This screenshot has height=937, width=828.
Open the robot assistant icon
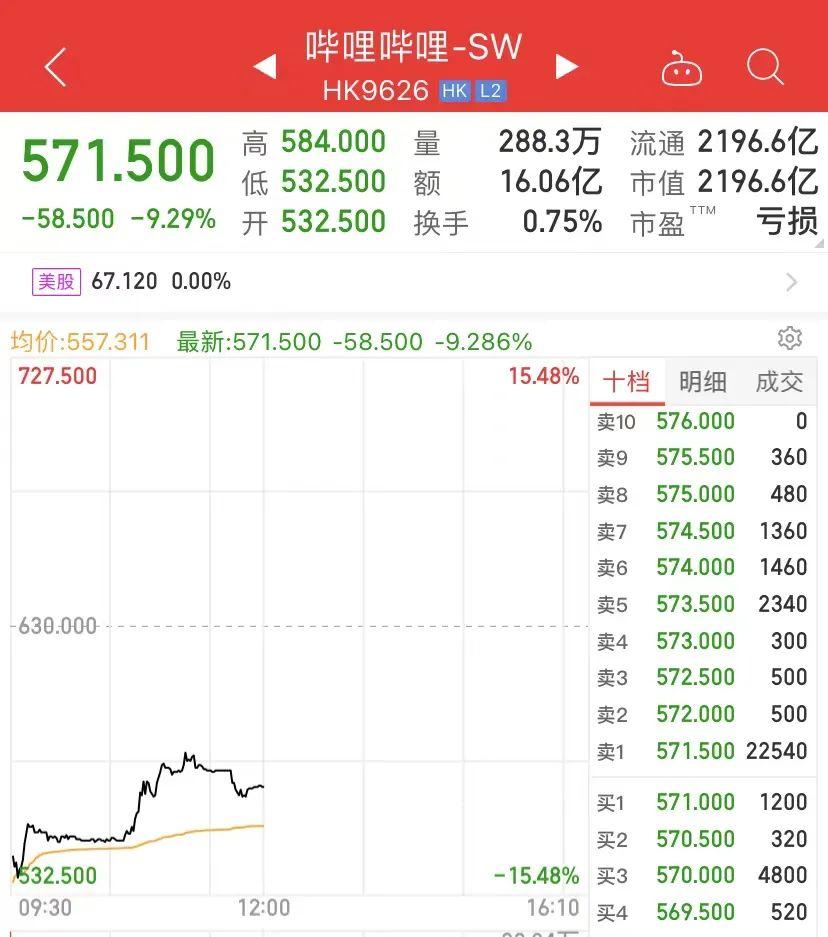click(682, 68)
